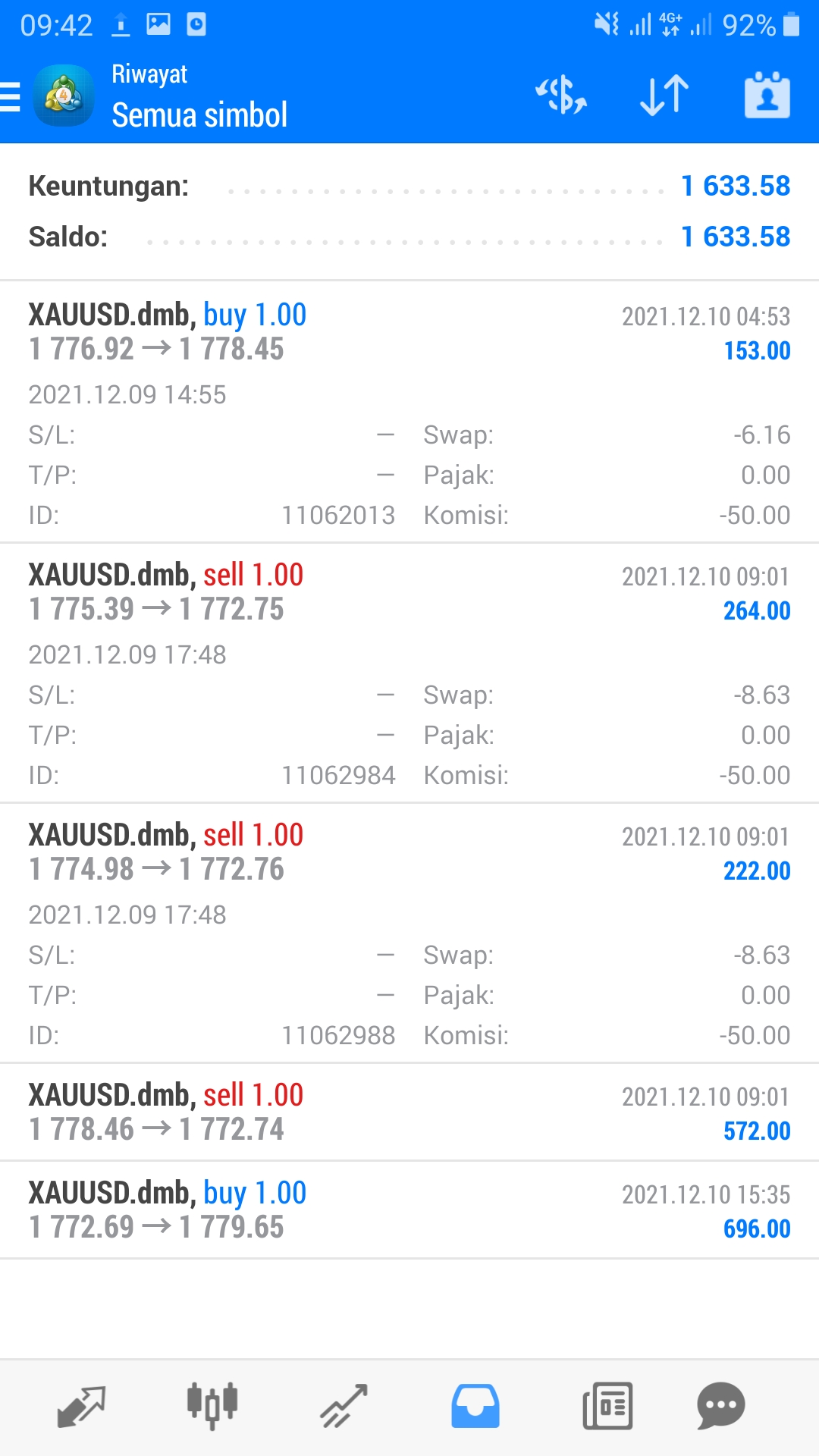Collapse the buy trade with profit 153.00
819x1456 pixels.
[x=409, y=412]
